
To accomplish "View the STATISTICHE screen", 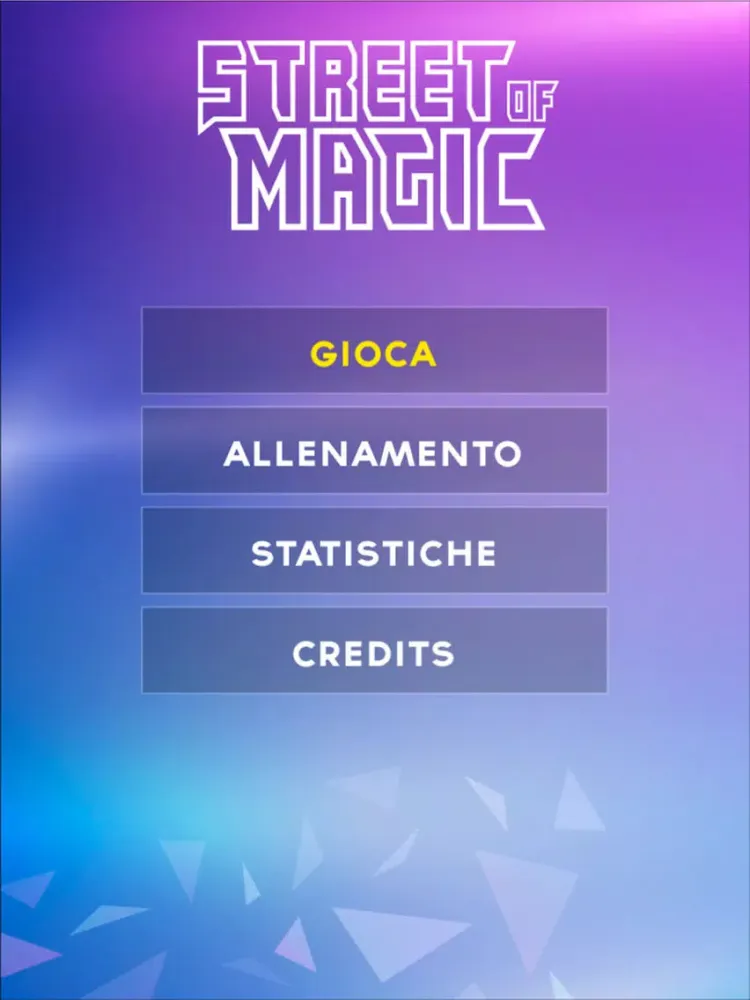I will [374, 551].
